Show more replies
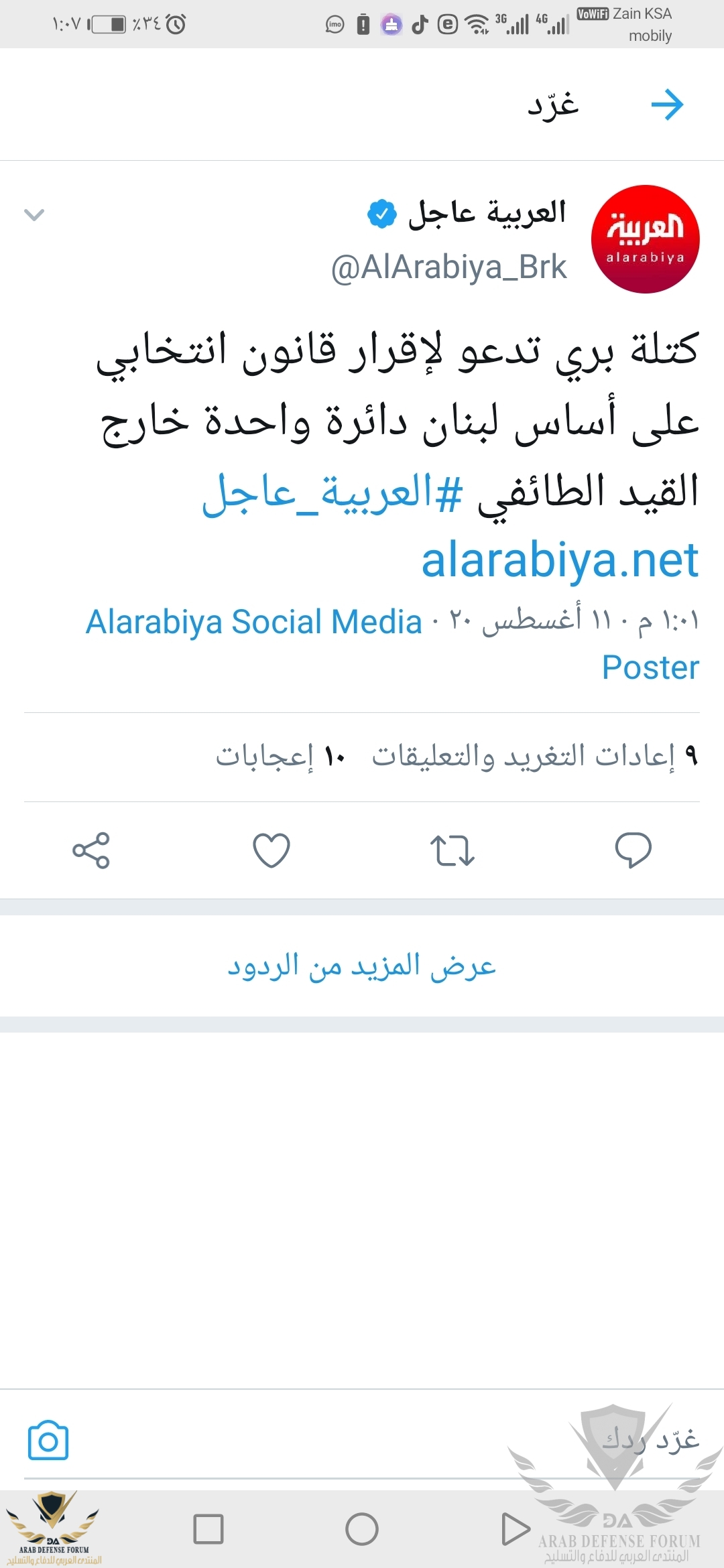 pyautogui.click(x=362, y=966)
